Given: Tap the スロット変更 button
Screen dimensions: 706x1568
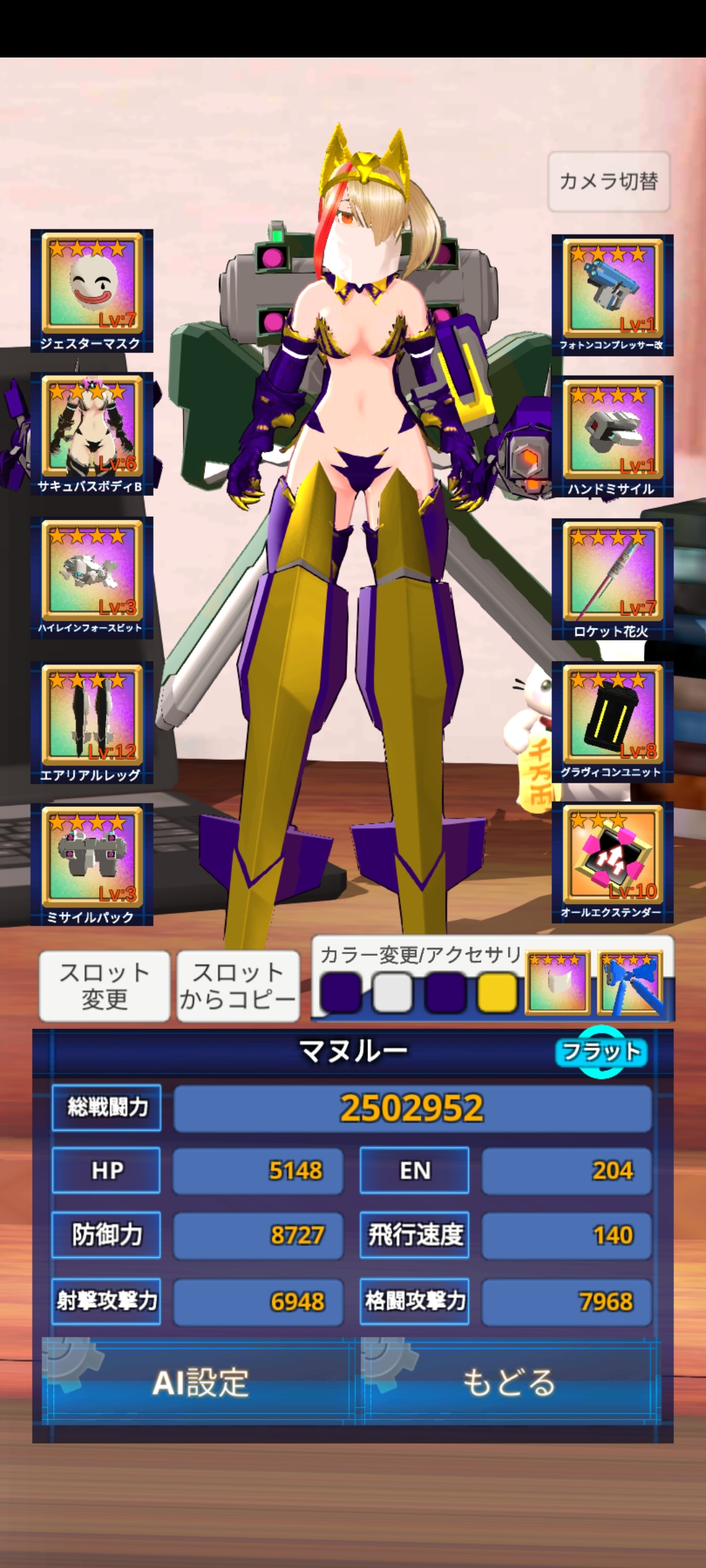Looking at the screenshot, I should tap(105, 986).
